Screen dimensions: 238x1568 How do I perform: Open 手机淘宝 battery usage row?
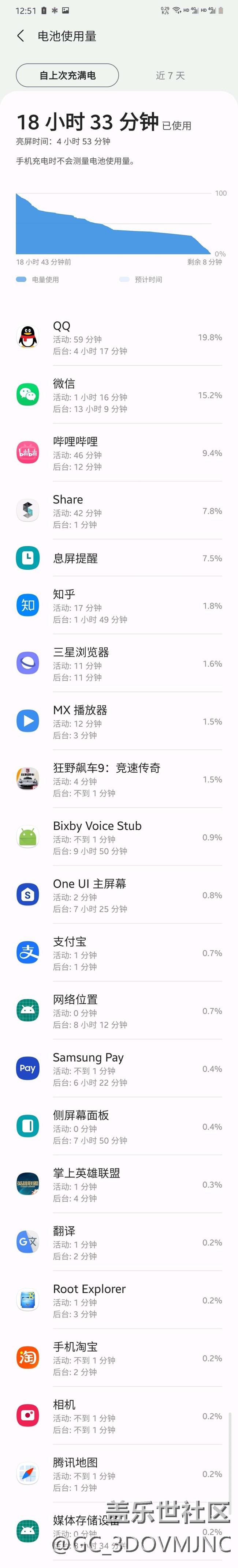(x=119, y=1357)
